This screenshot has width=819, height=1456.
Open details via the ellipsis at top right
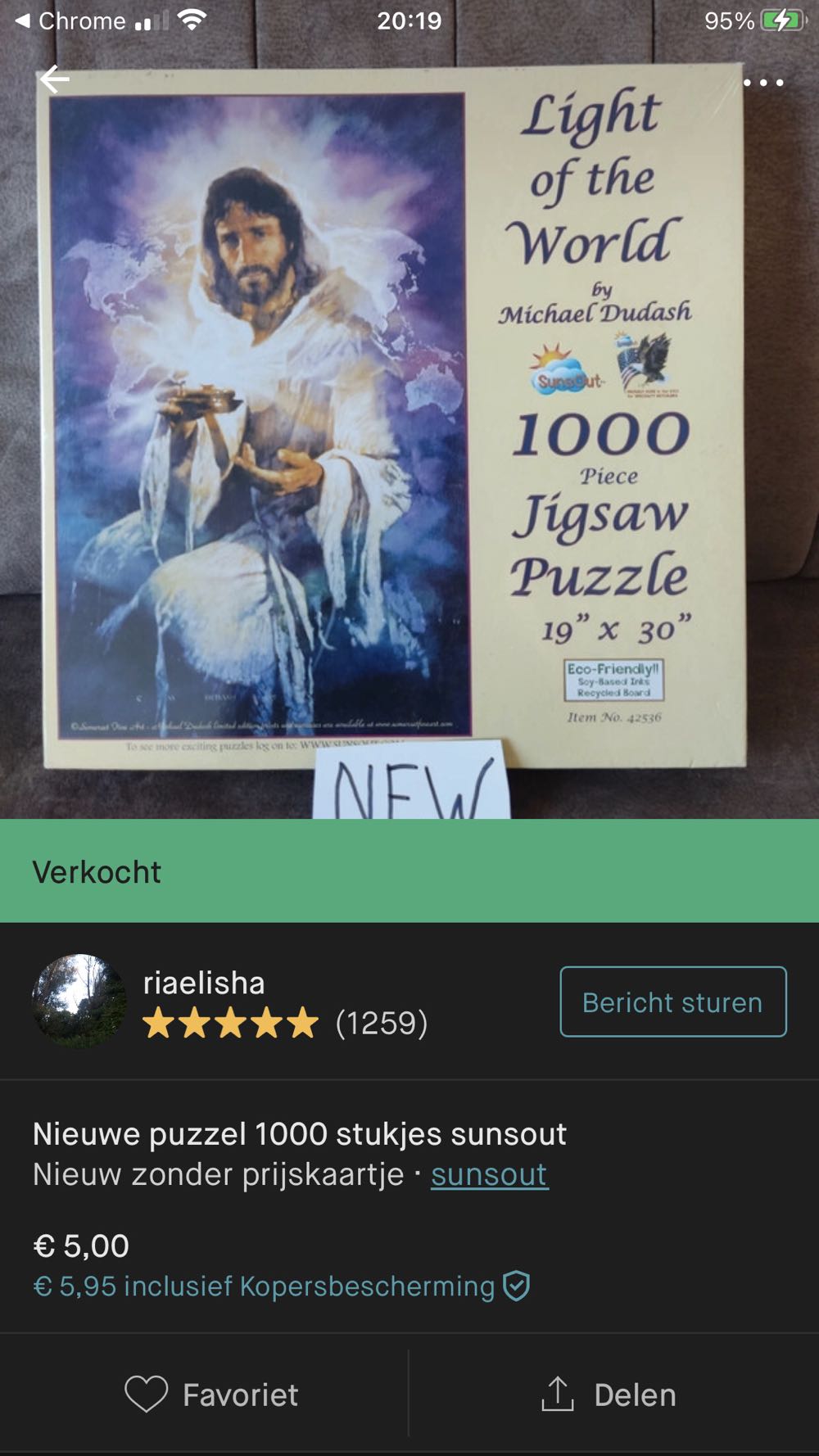pos(765,82)
